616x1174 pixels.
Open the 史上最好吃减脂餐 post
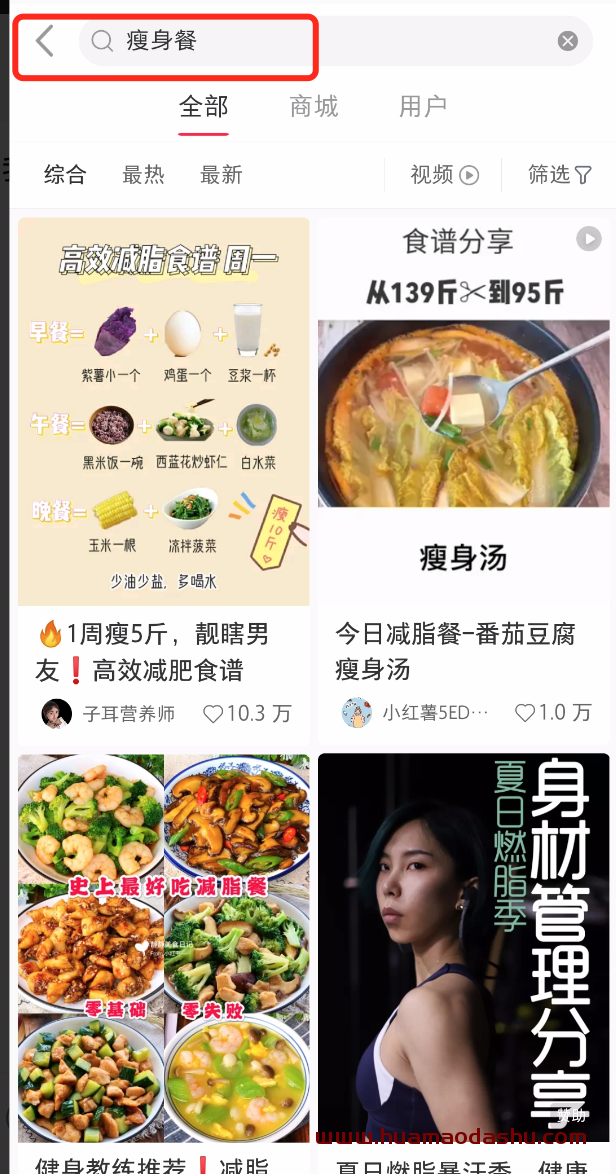pyautogui.click(x=164, y=948)
